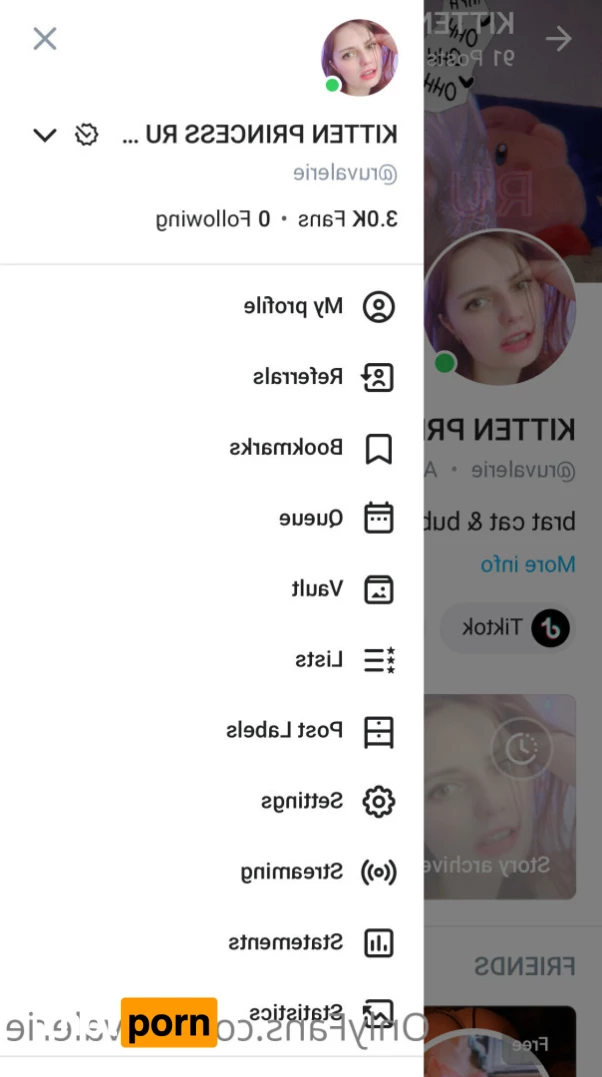Screen dimensions: 602x1077
Task: Close the side menu
Action: pos(45,39)
